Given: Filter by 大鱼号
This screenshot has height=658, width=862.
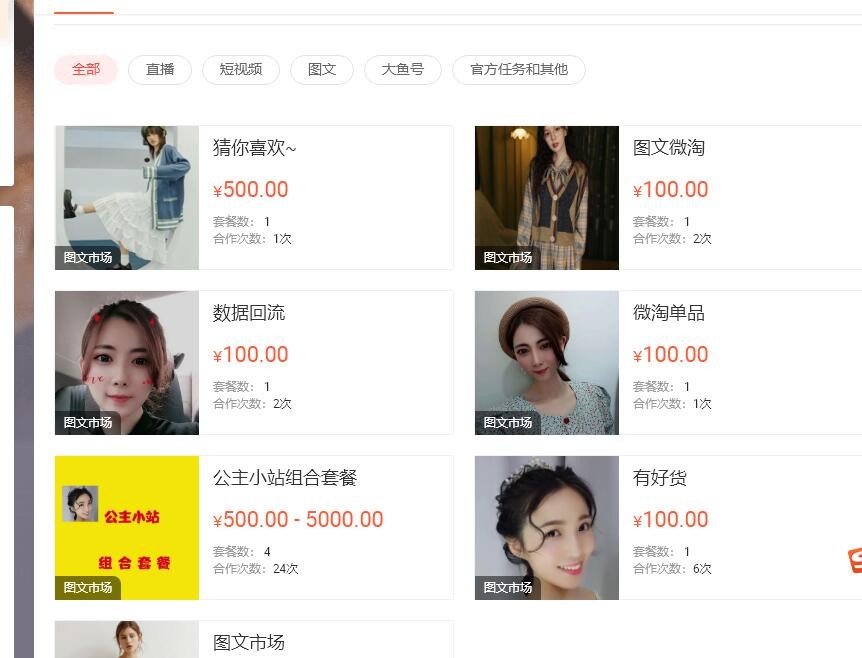Looking at the screenshot, I should [x=403, y=70].
